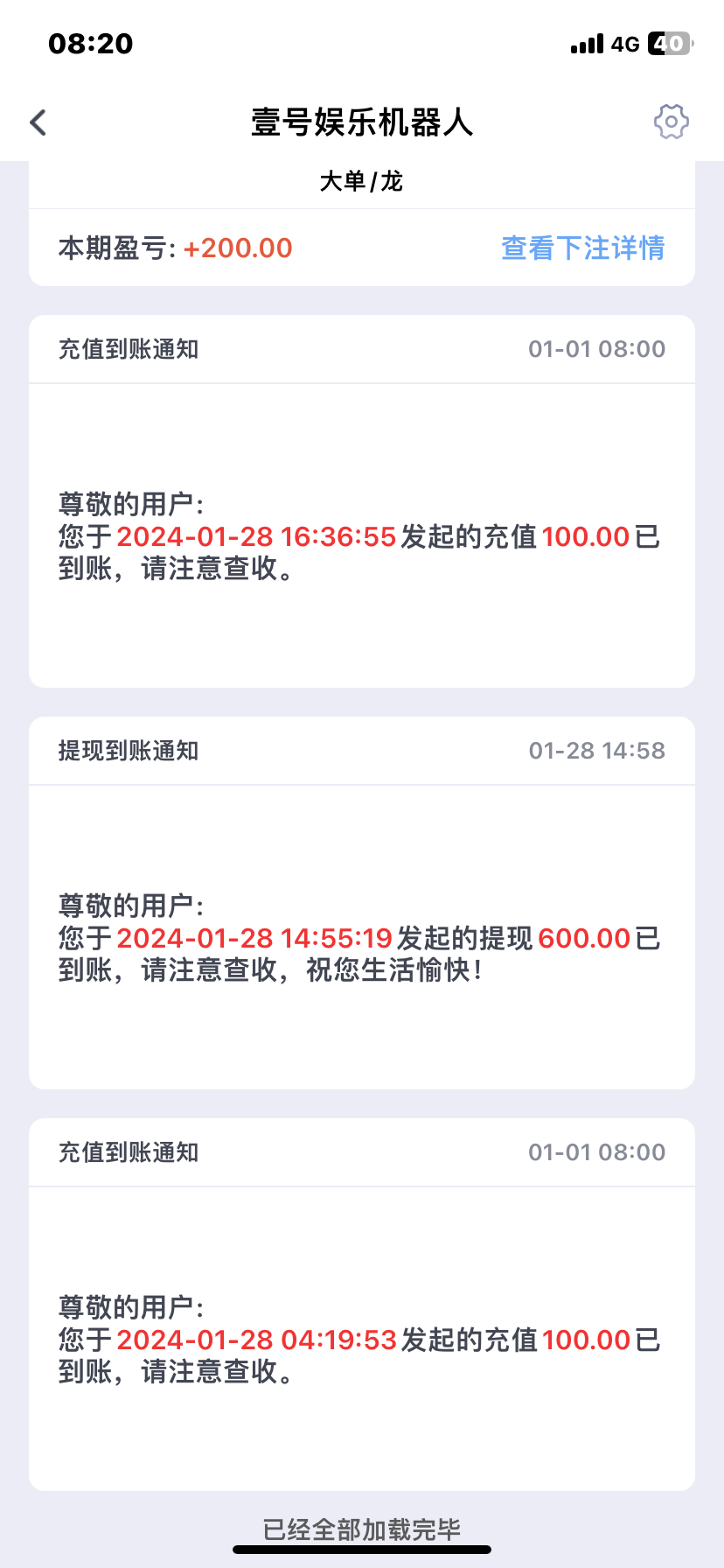
Task: Open the settings gear icon
Action: pos(671,122)
